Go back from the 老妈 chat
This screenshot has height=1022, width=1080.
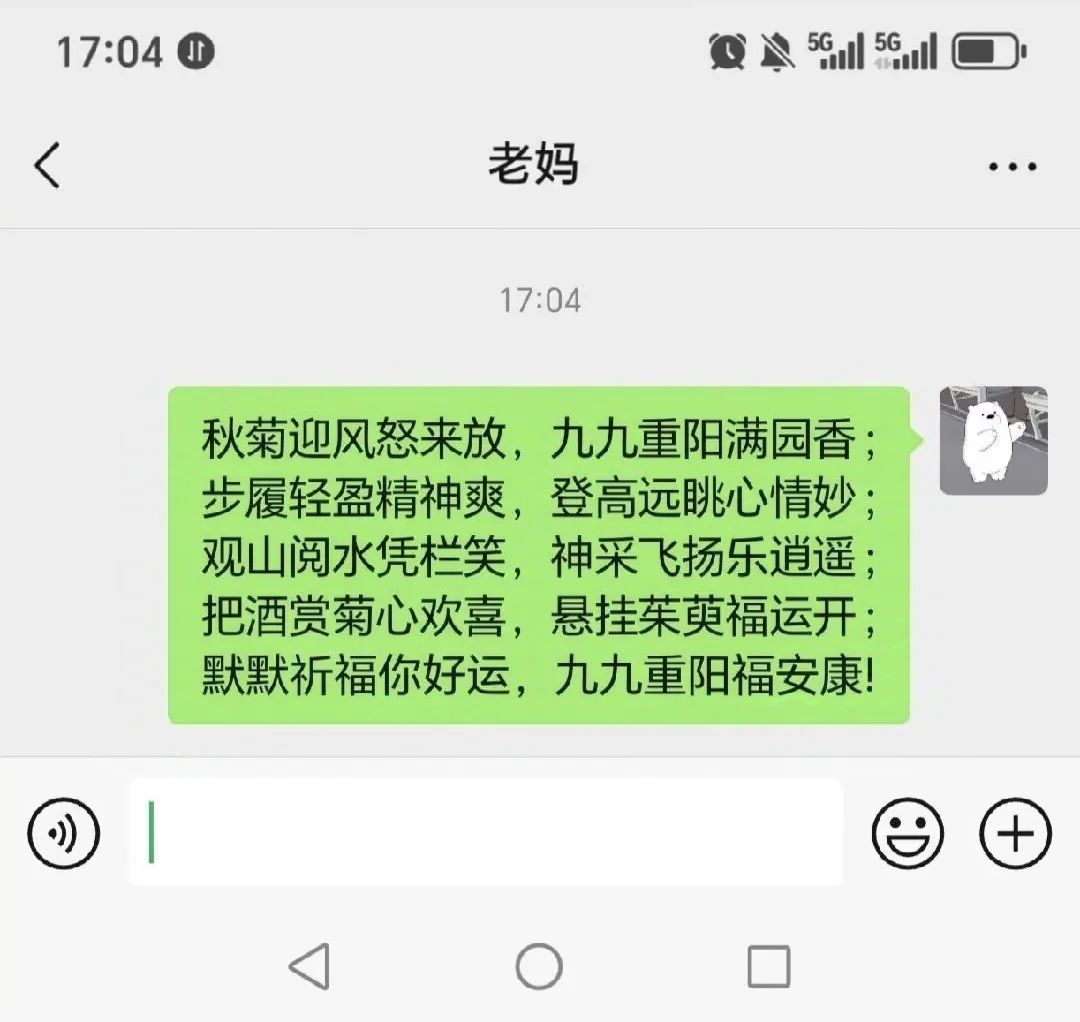coord(47,165)
